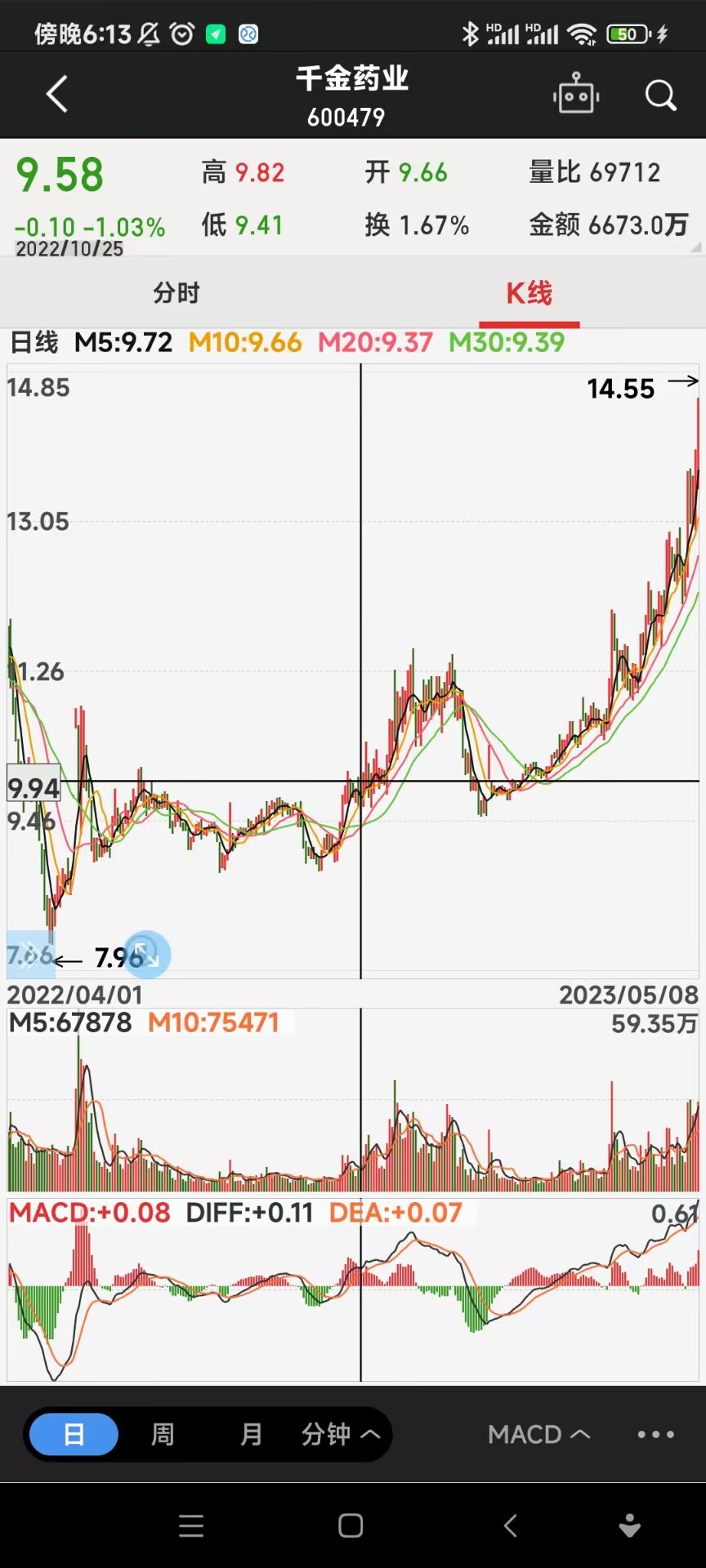Open system recent apps menu
The width and height of the screenshot is (706, 1568).
[x=191, y=1526]
